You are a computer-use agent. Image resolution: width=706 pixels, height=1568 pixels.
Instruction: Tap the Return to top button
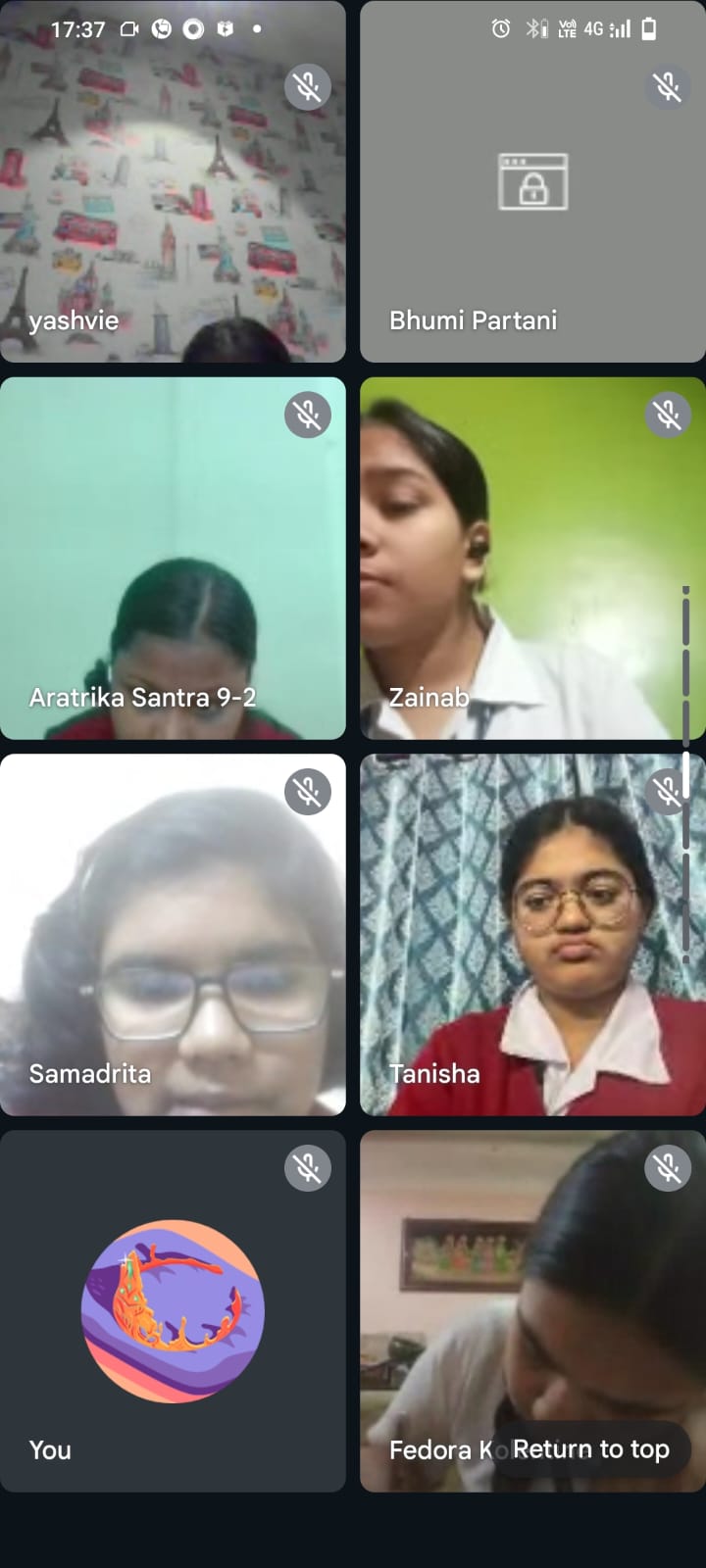coord(590,1449)
